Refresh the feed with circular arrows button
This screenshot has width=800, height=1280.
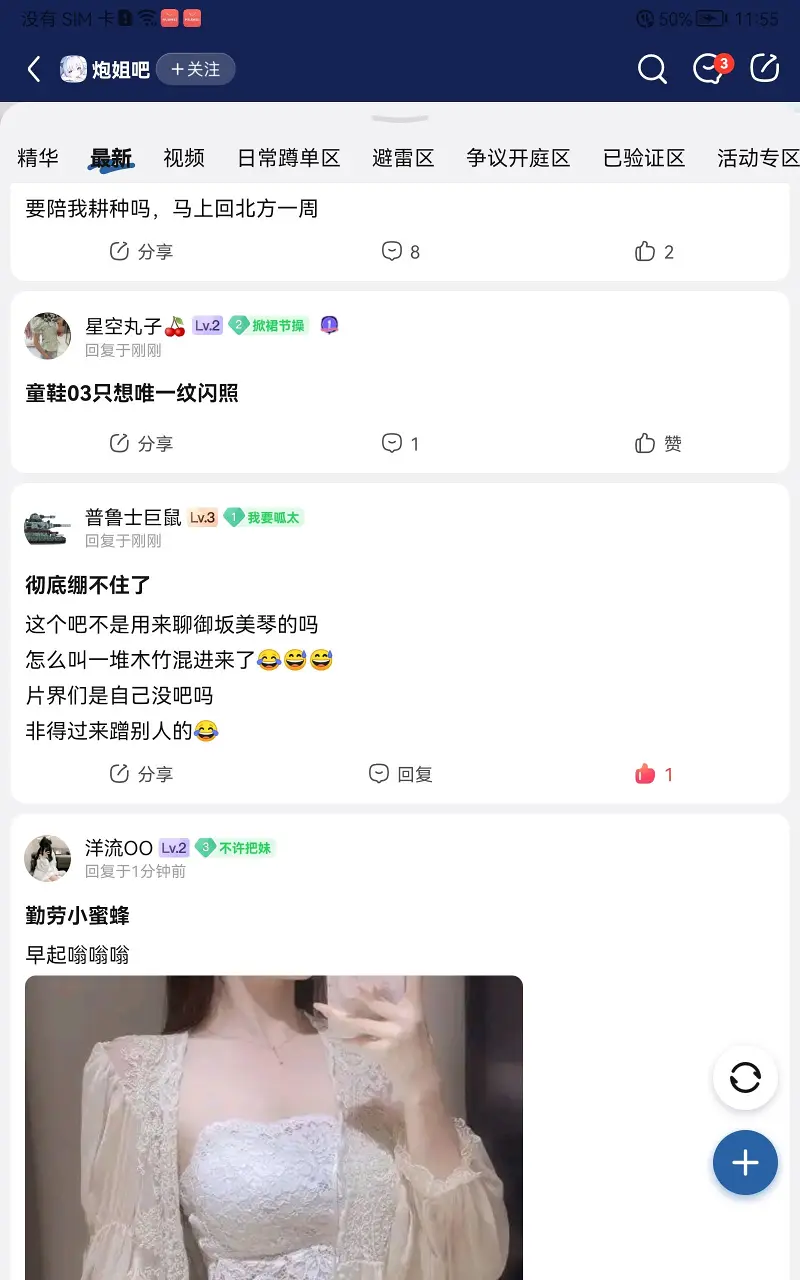745,1077
